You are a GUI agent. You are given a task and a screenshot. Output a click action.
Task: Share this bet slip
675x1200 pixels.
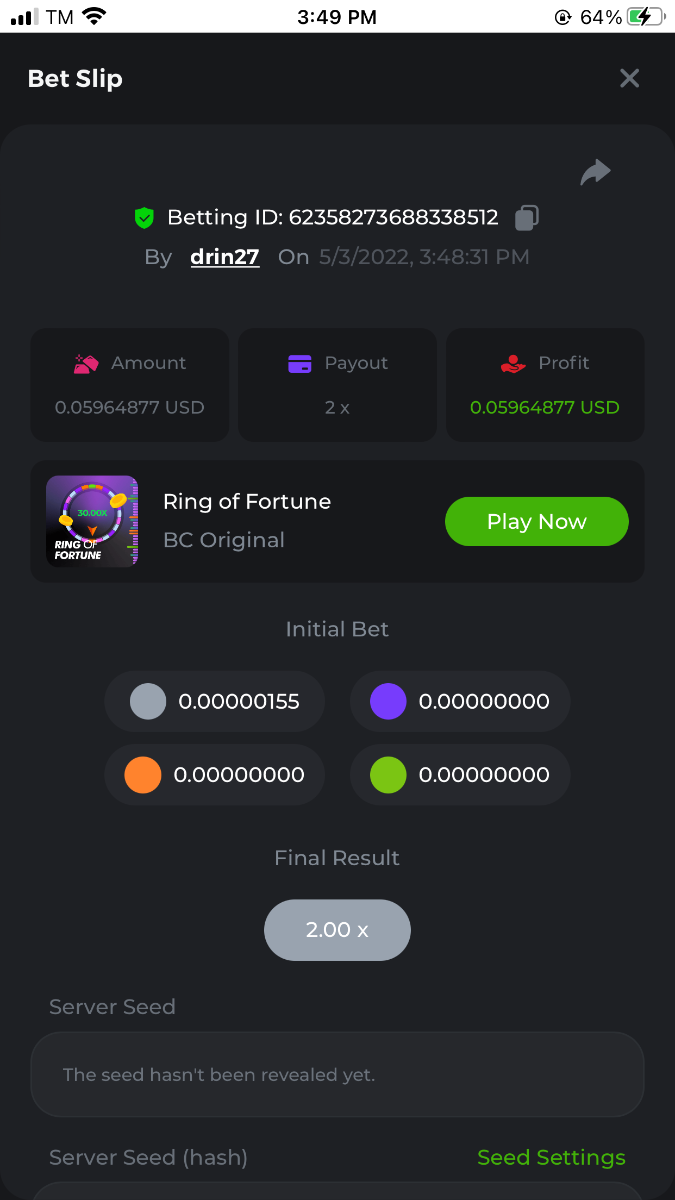595,172
